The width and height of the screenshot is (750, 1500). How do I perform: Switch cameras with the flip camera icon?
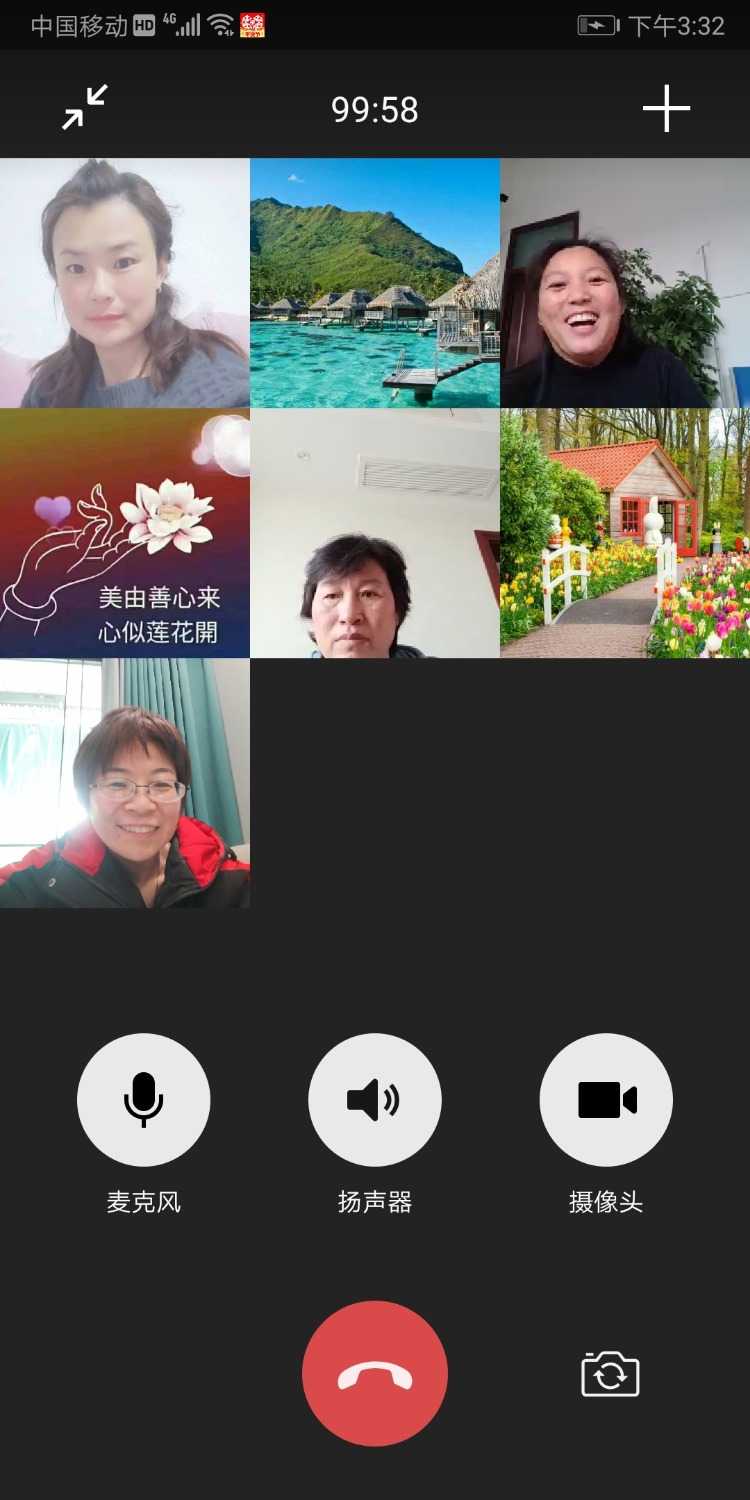(612, 1374)
